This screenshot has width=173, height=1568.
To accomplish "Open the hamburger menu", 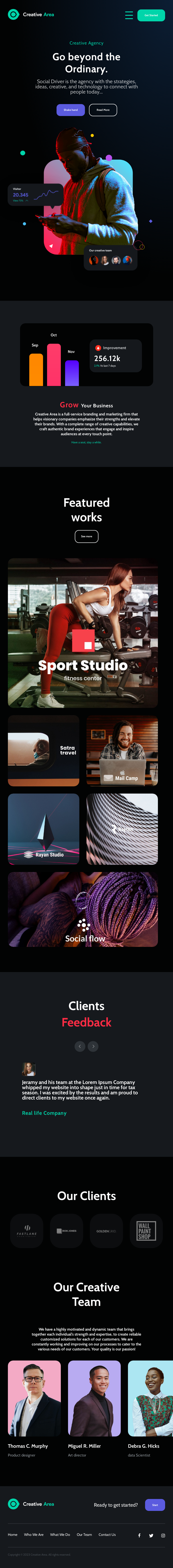I will click(x=129, y=15).
